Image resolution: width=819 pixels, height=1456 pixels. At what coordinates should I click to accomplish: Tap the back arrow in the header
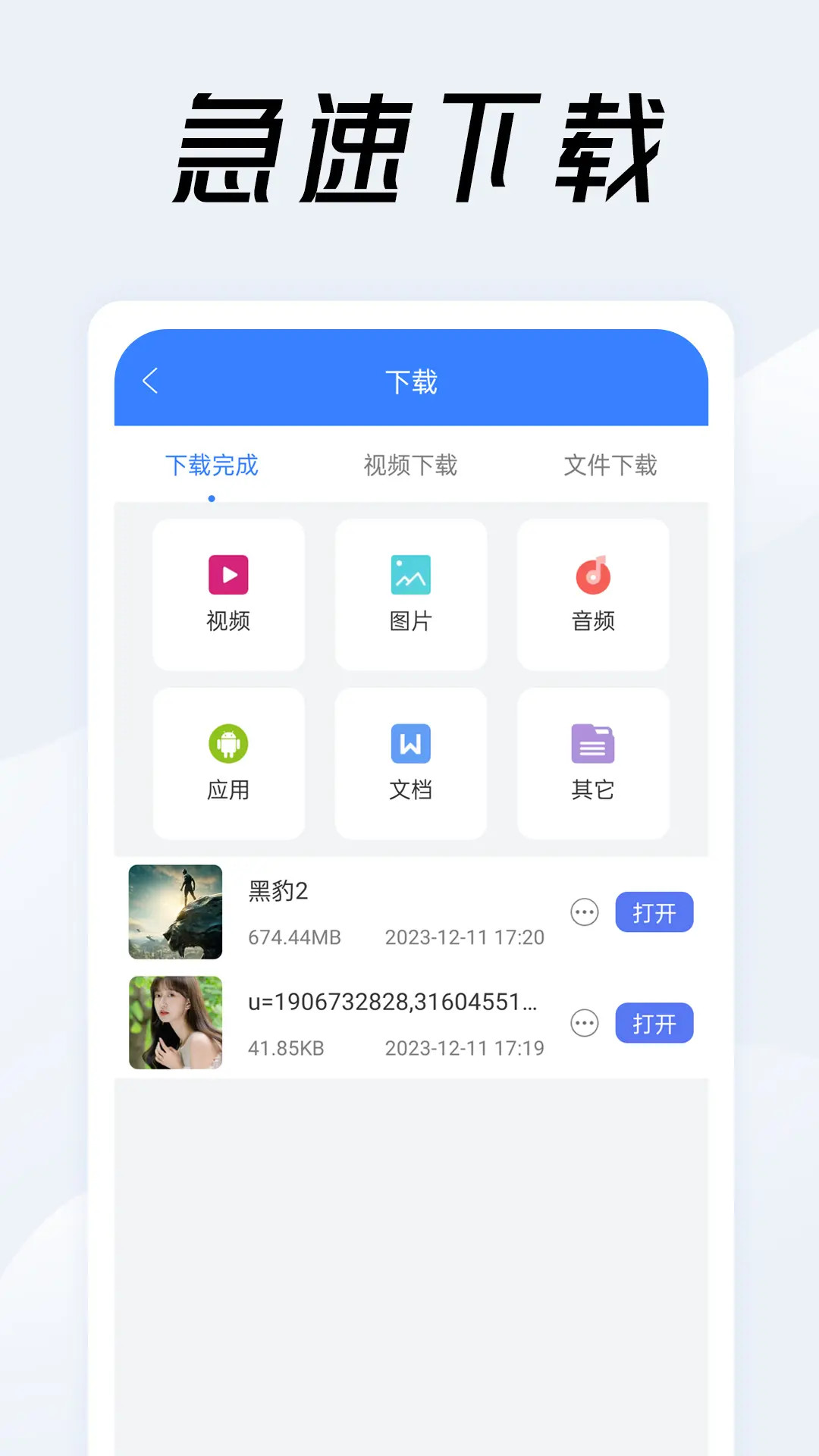149,380
